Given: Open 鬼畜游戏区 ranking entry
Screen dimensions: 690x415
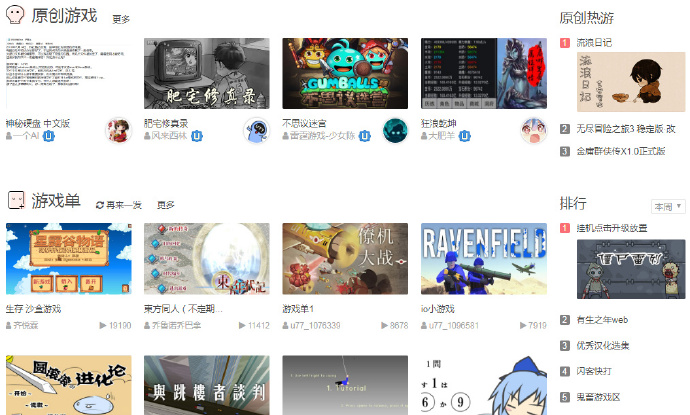Looking at the screenshot, I should tap(597, 397).
